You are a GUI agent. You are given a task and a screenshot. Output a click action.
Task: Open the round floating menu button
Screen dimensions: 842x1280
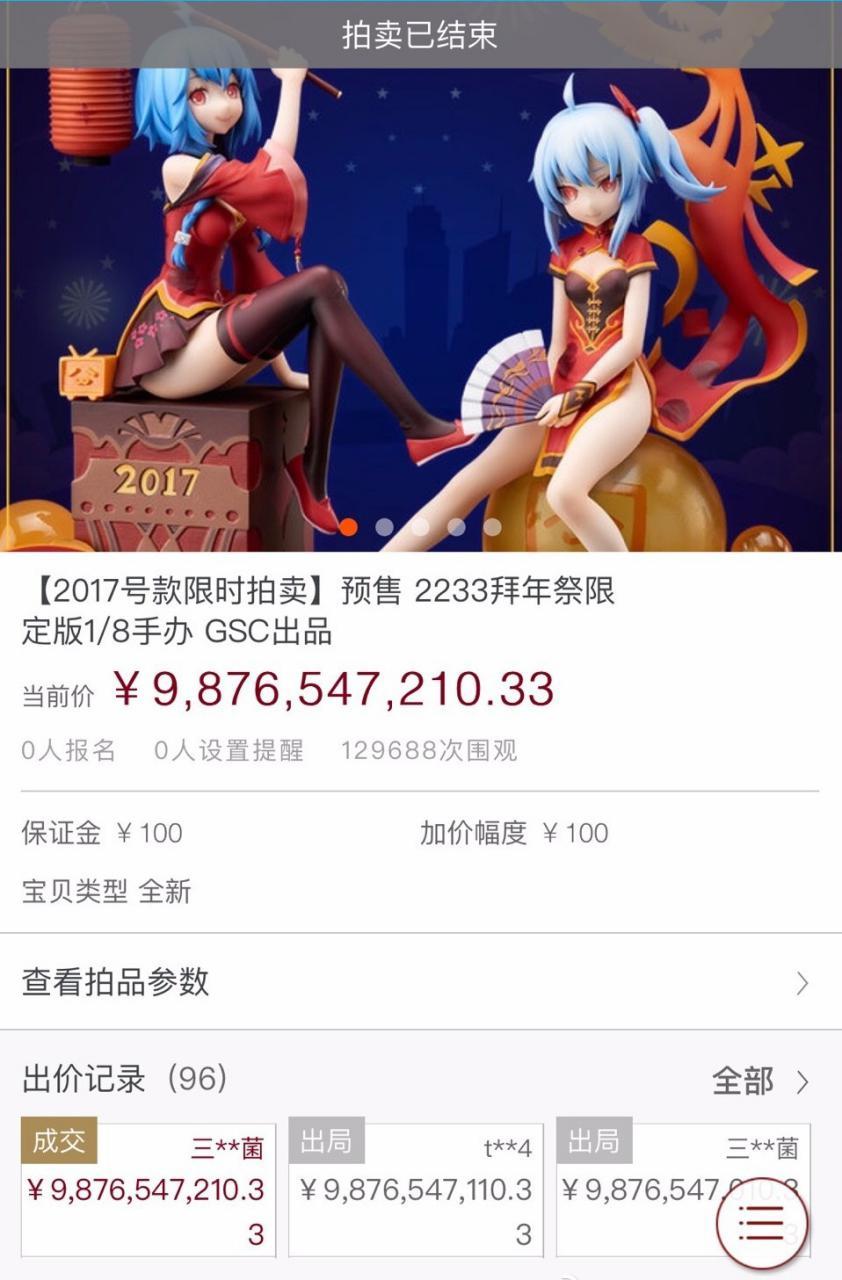[x=762, y=1223]
